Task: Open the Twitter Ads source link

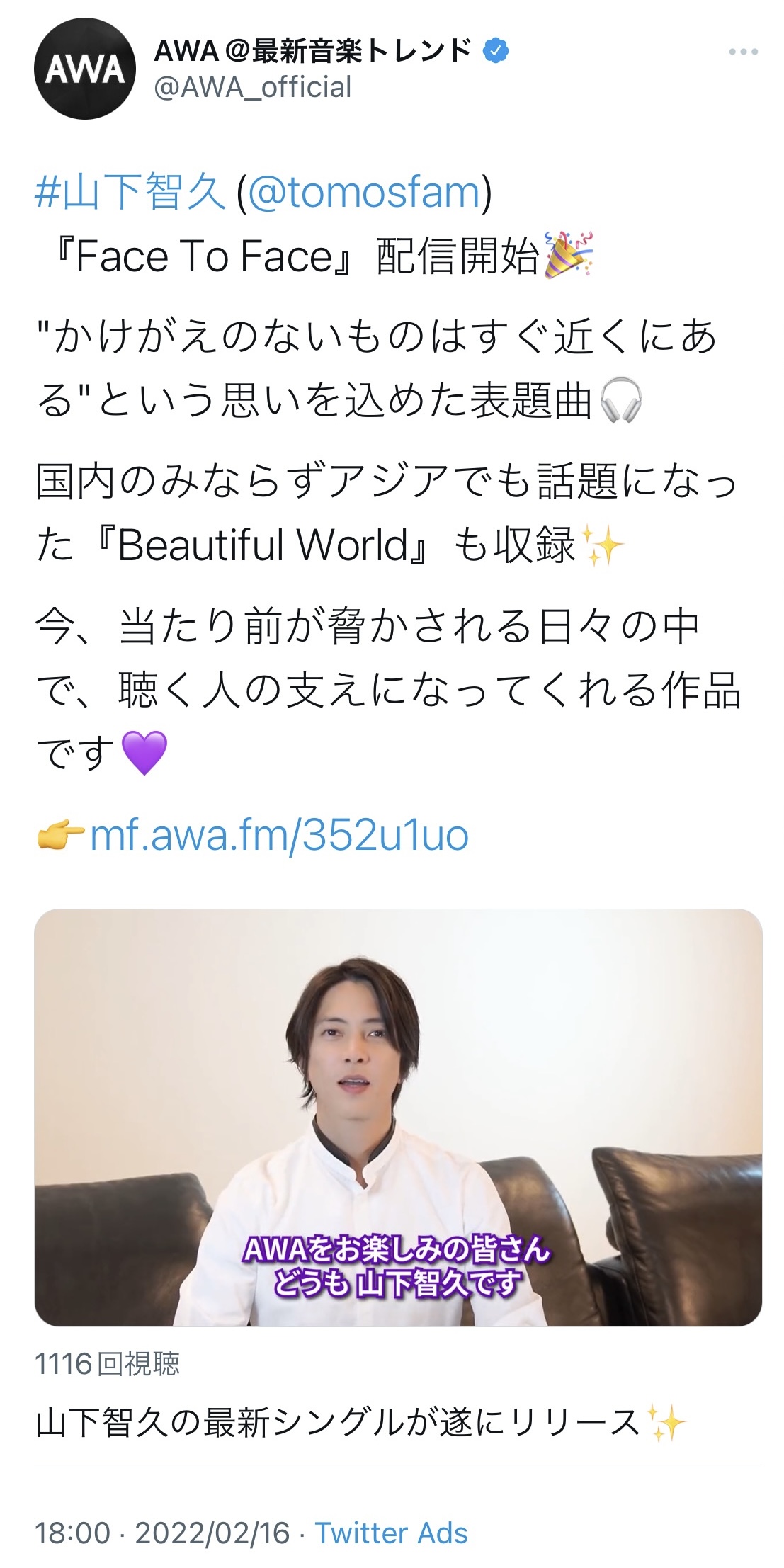Action: 391,1533
